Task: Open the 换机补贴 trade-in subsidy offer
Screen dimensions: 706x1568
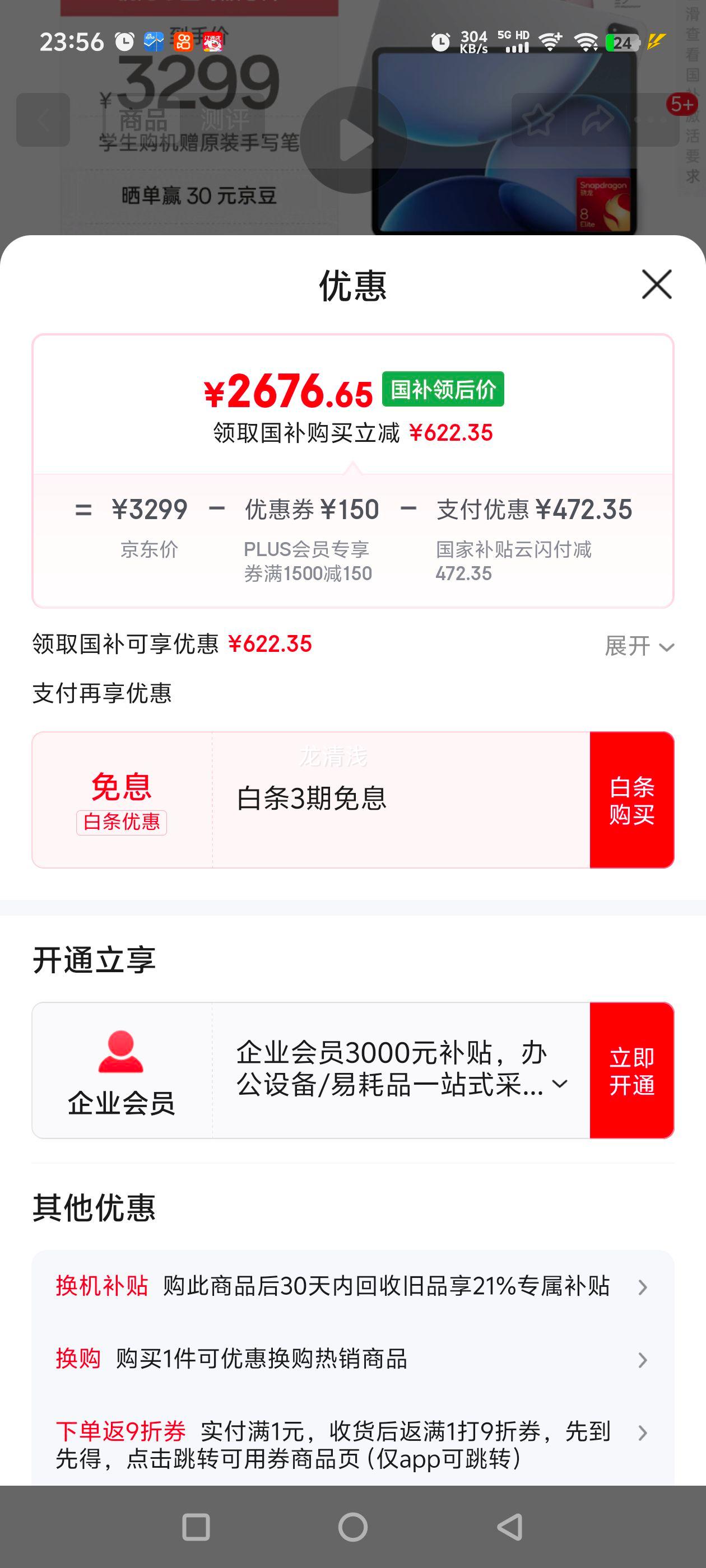Action: point(352,1286)
